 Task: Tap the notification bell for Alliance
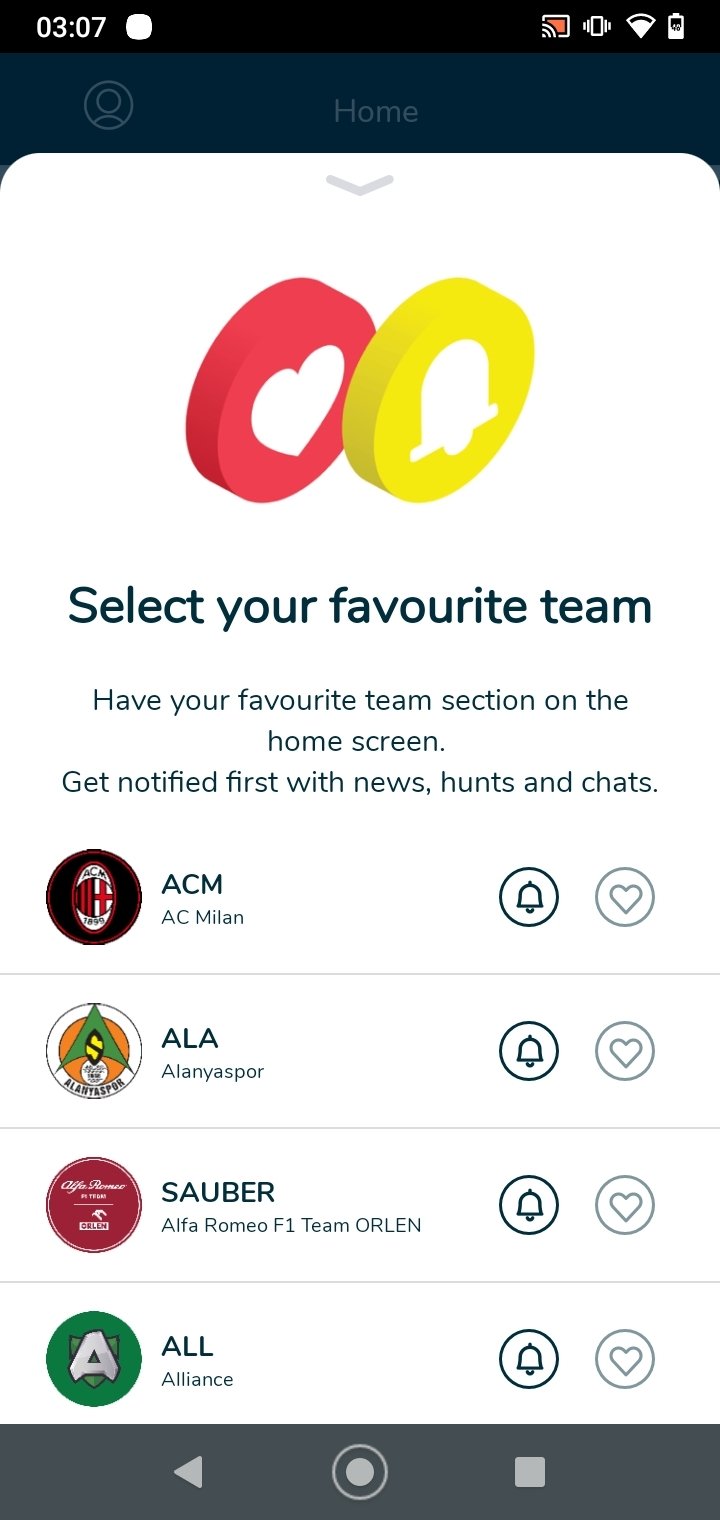point(529,1359)
